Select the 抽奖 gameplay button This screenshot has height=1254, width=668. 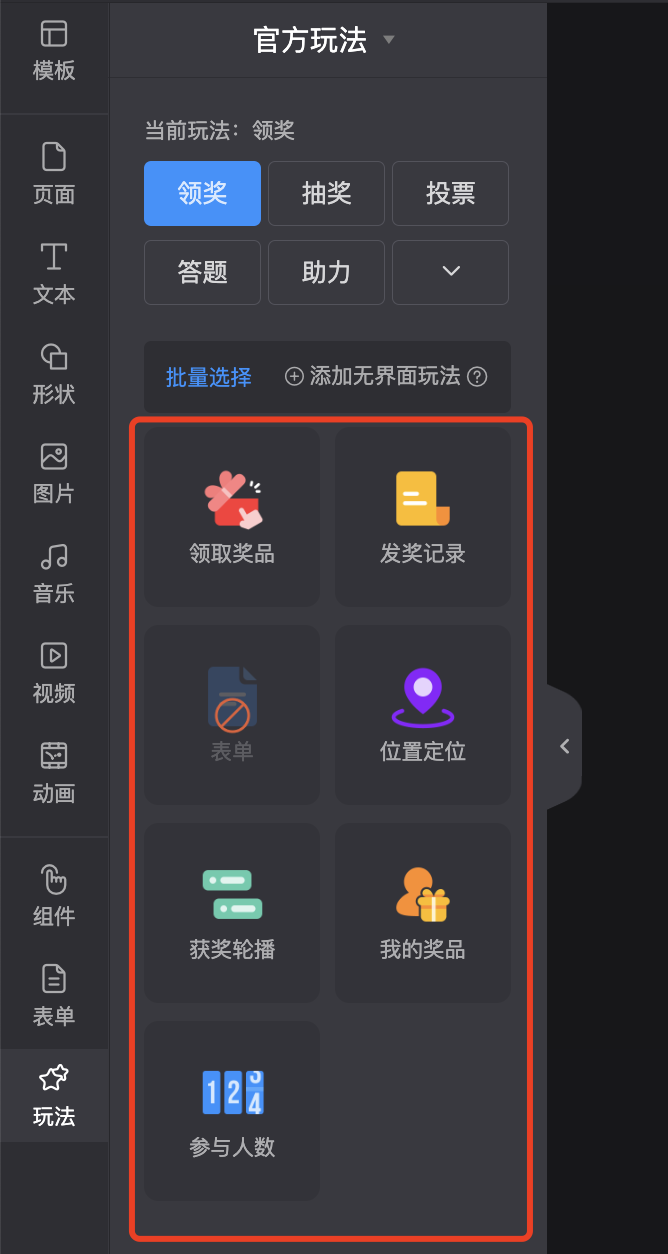point(326,193)
